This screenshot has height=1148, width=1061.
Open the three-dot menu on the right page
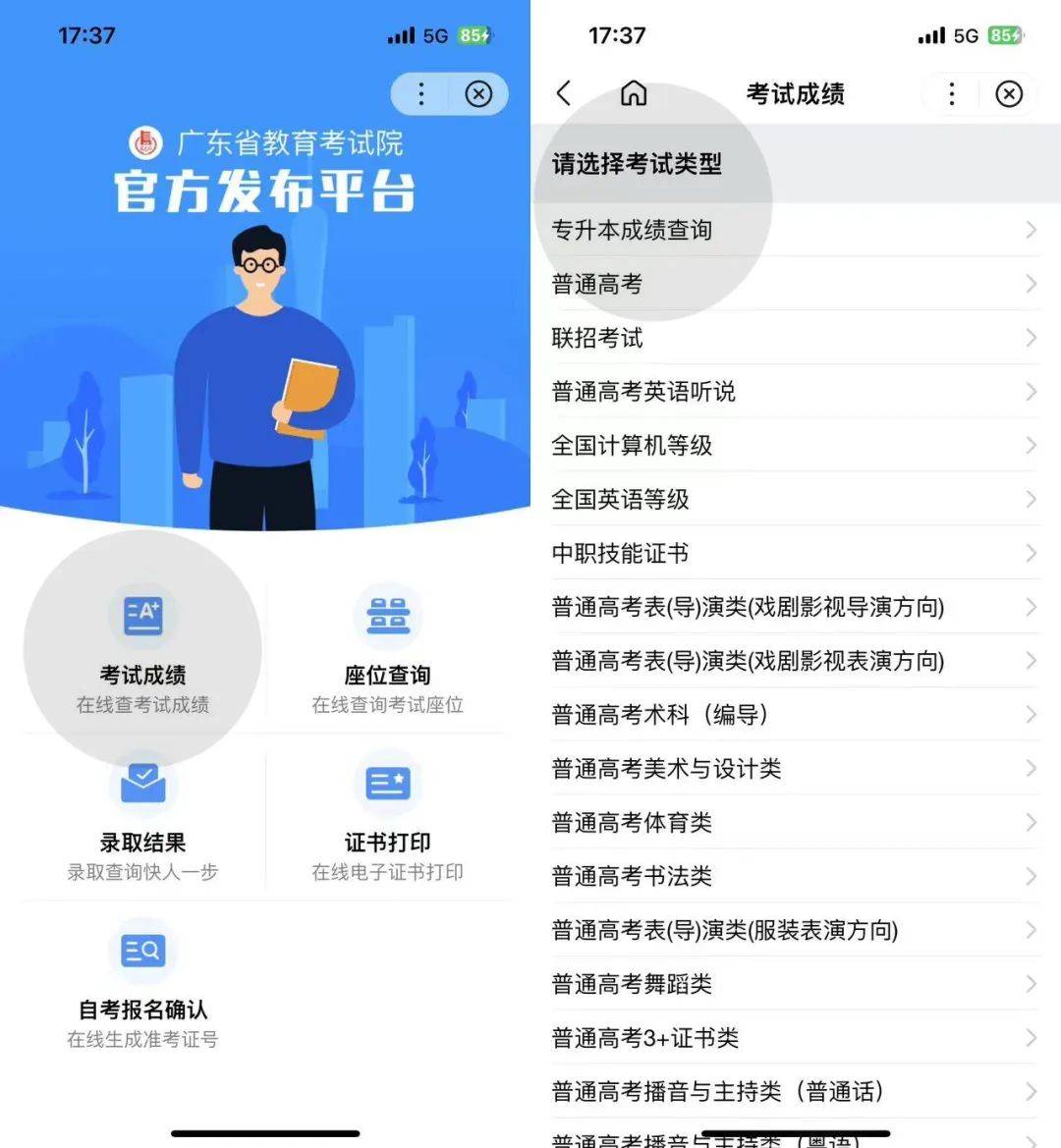[951, 93]
